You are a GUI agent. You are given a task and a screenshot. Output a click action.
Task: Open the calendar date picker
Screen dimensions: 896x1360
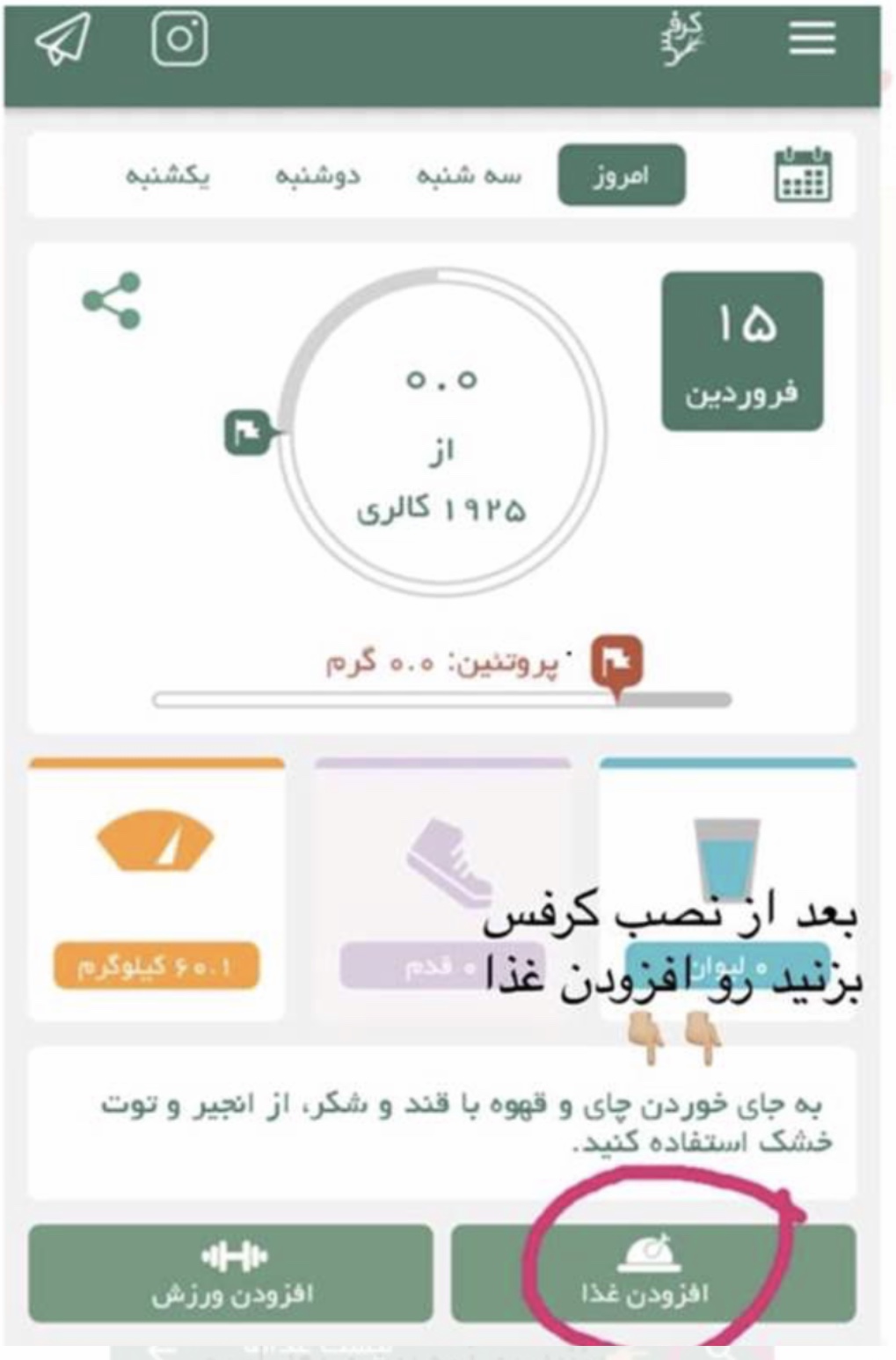click(802, 175)
